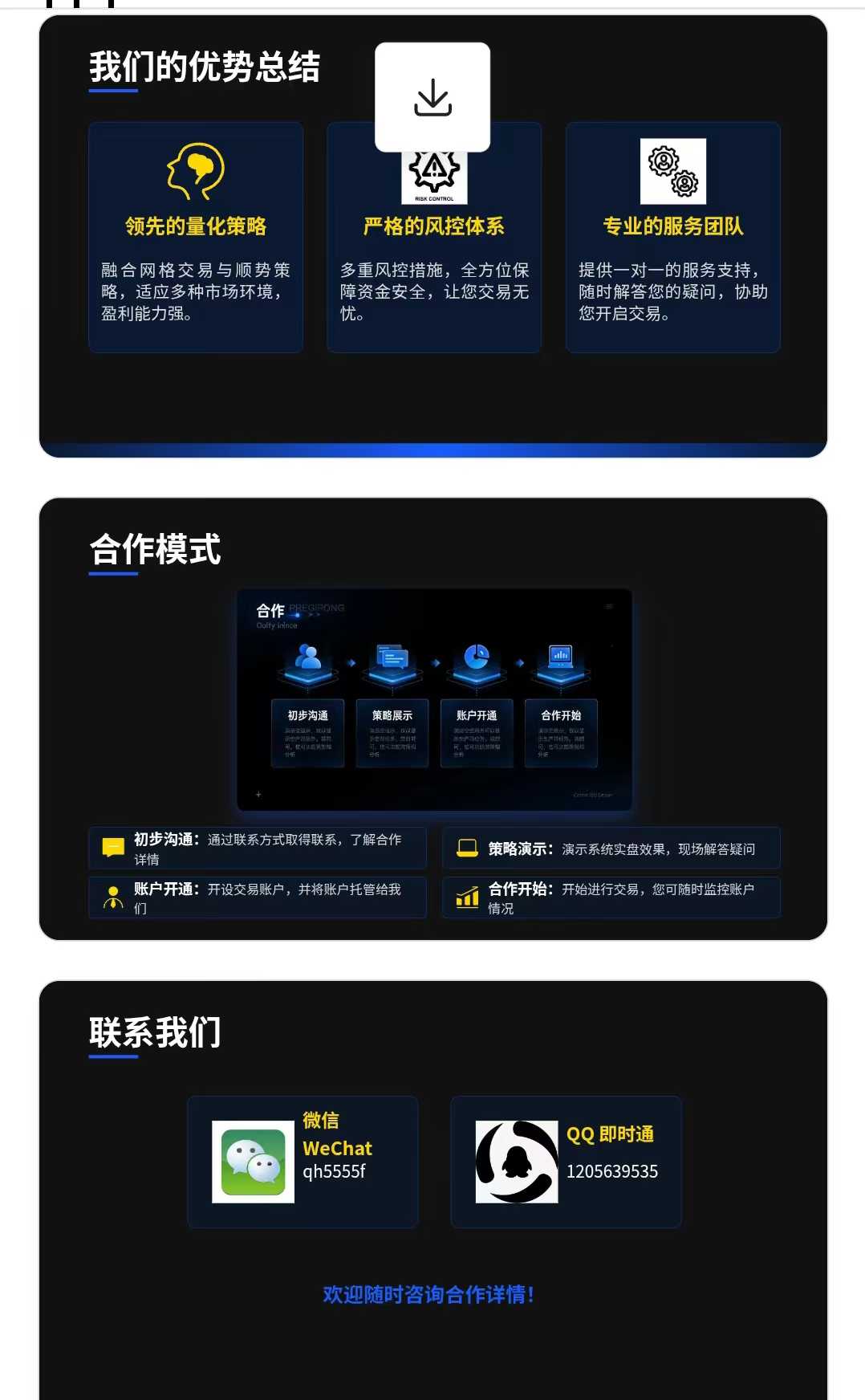Click the double gears icon for 专业的服务团队

(673, 171)
